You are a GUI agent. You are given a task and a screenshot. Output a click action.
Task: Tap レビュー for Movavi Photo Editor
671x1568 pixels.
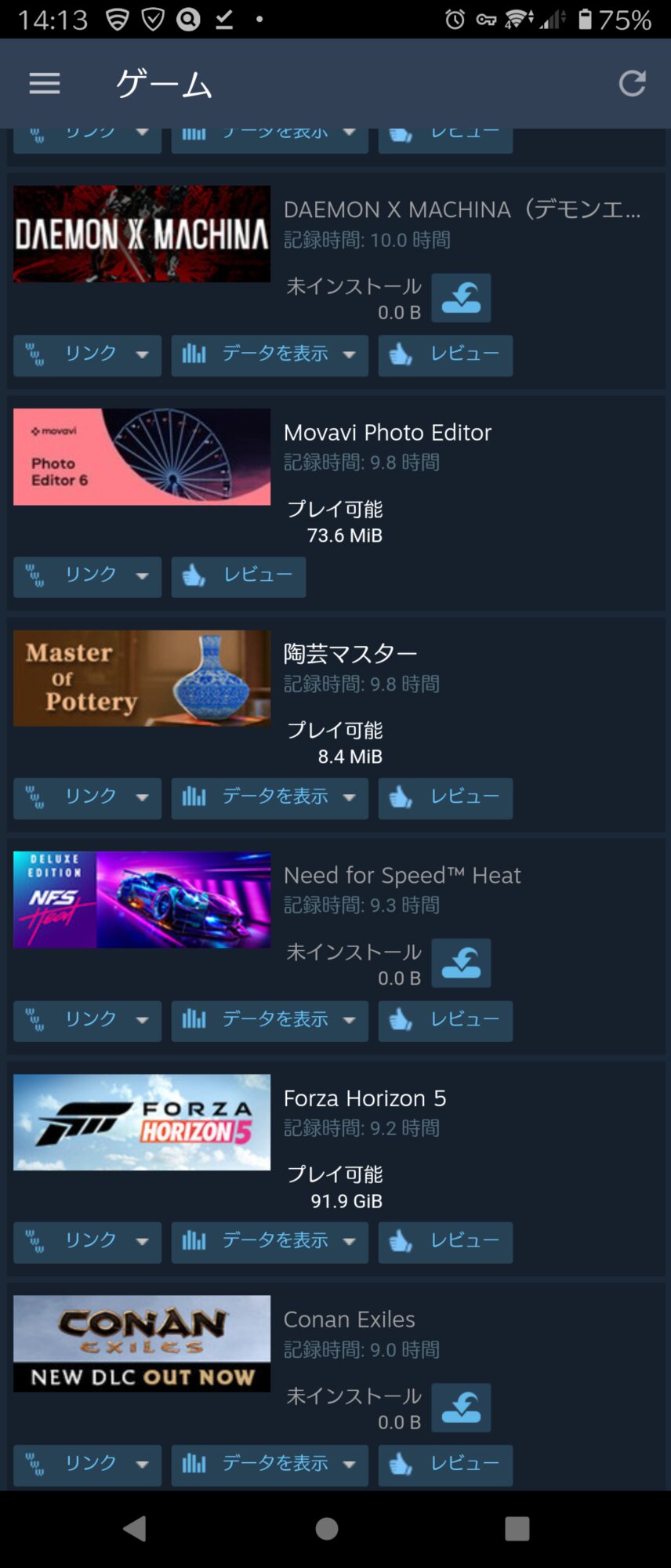click(238, 577)
